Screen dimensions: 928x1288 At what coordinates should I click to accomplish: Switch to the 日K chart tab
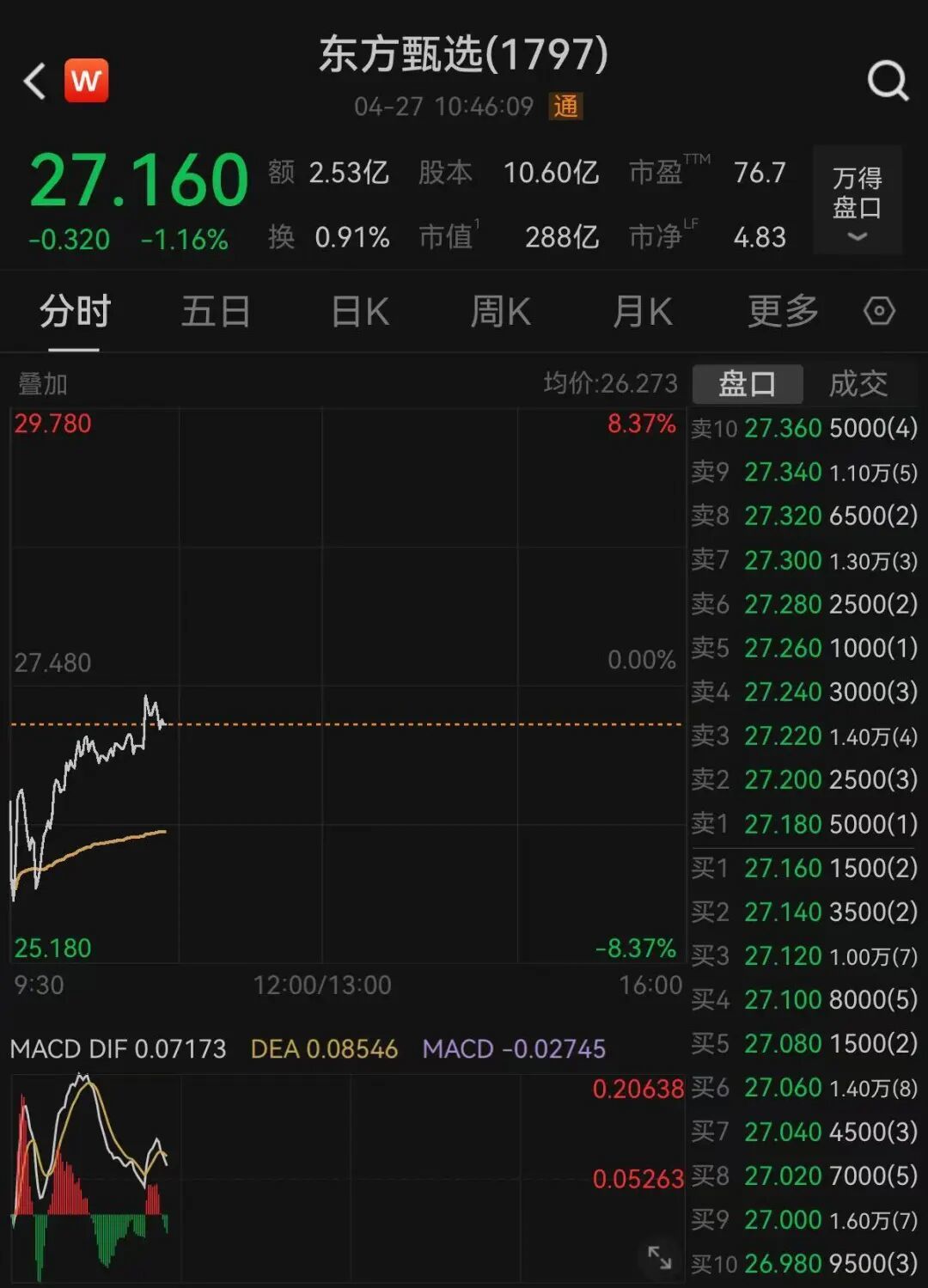pos(360,311)
